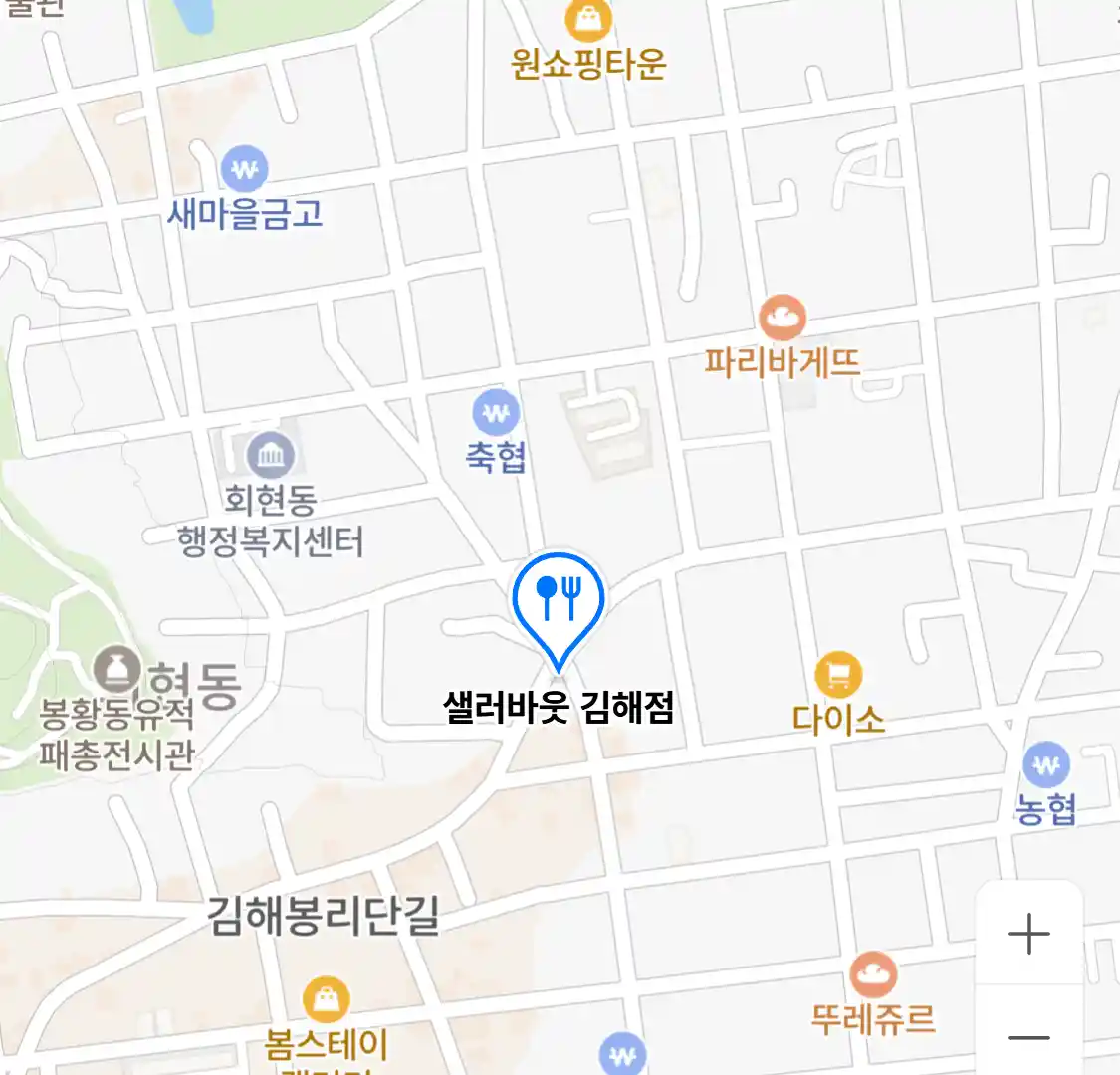Screen dimensions: 1120x1075
Task: Open the 파리바게뜨 bakery marker
Action: click(783, 319)
